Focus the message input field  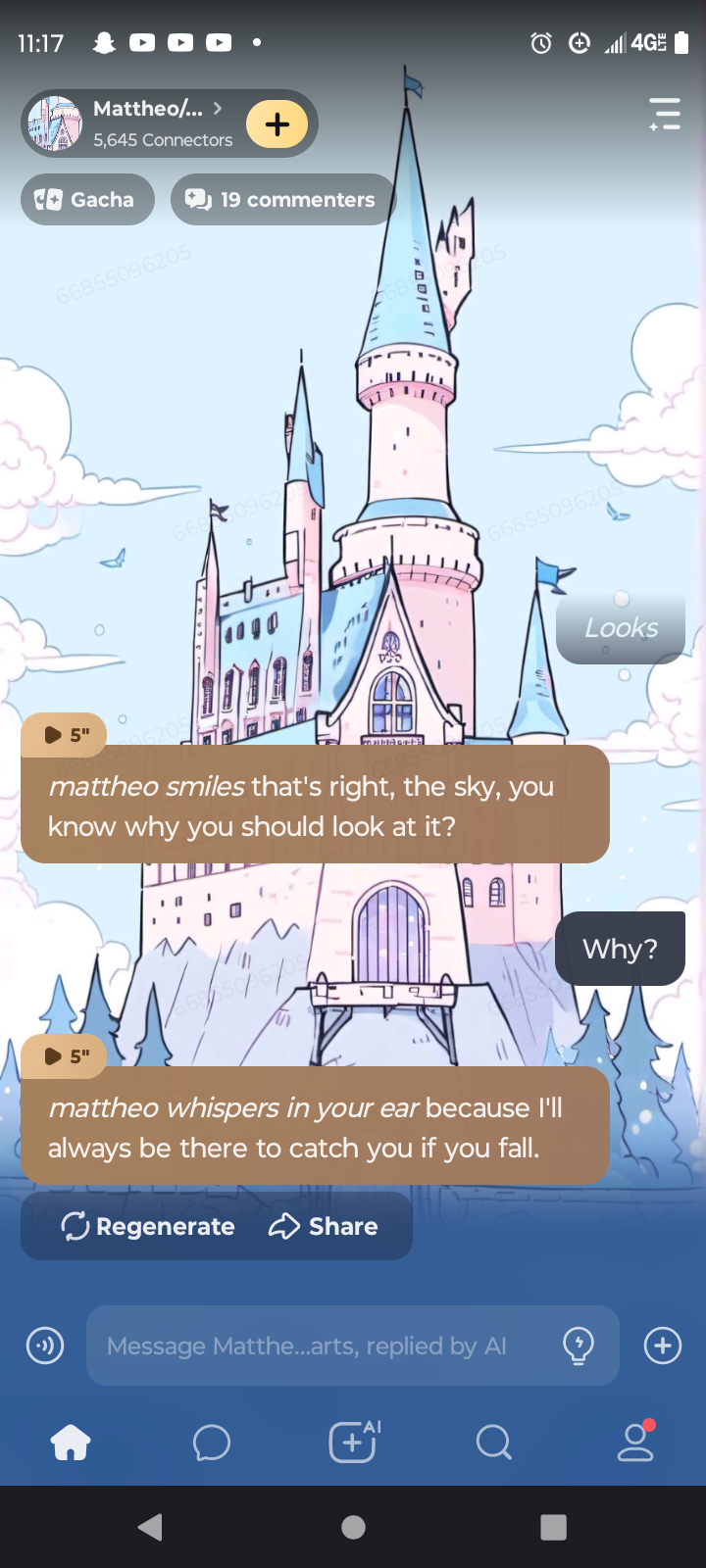314,1346
